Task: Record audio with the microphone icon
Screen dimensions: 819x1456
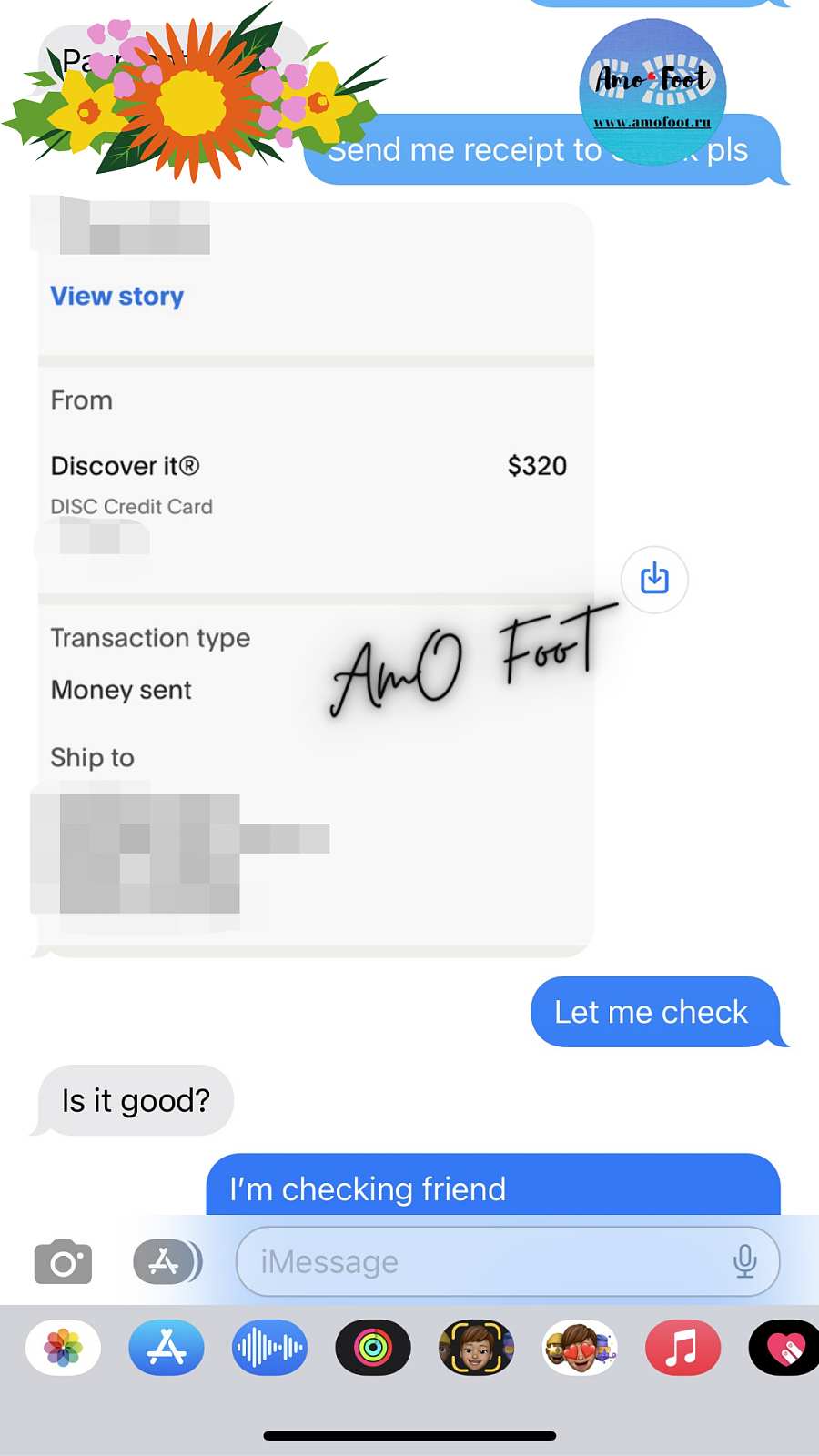Action: (x=744, y=1261)
